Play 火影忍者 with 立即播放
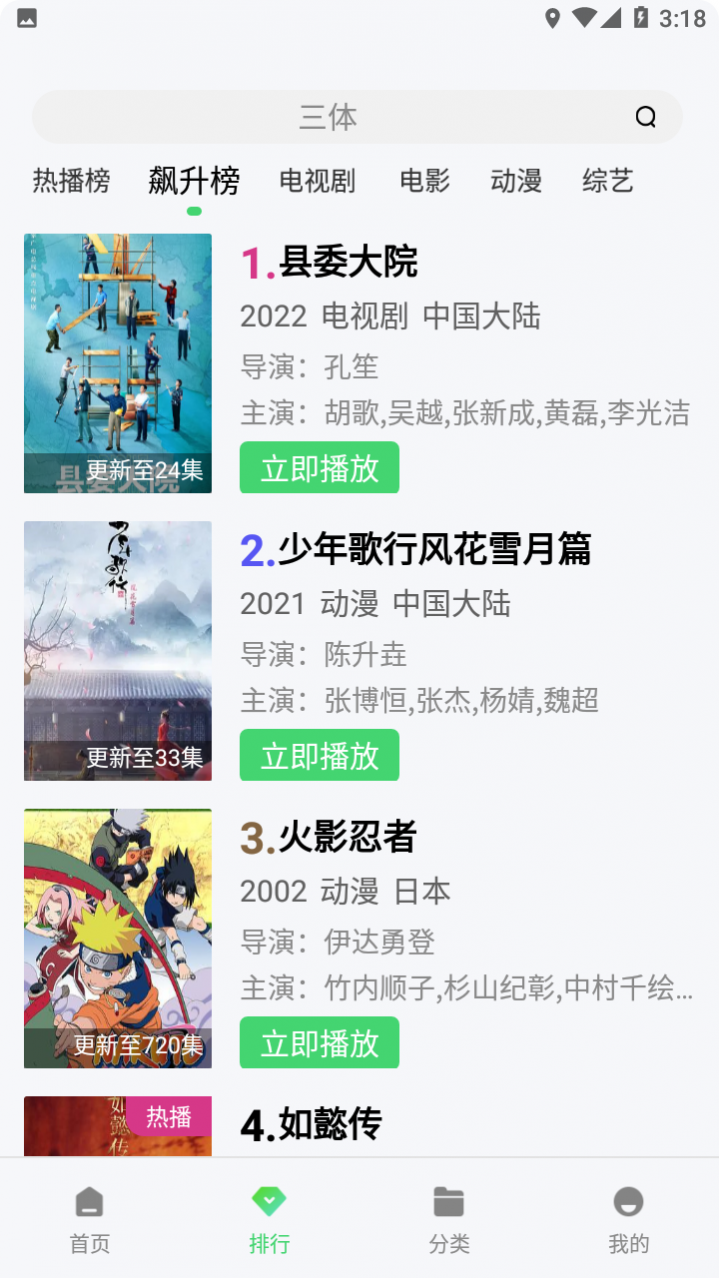This screenshot has width=719, height=1278. [319, 1043]
